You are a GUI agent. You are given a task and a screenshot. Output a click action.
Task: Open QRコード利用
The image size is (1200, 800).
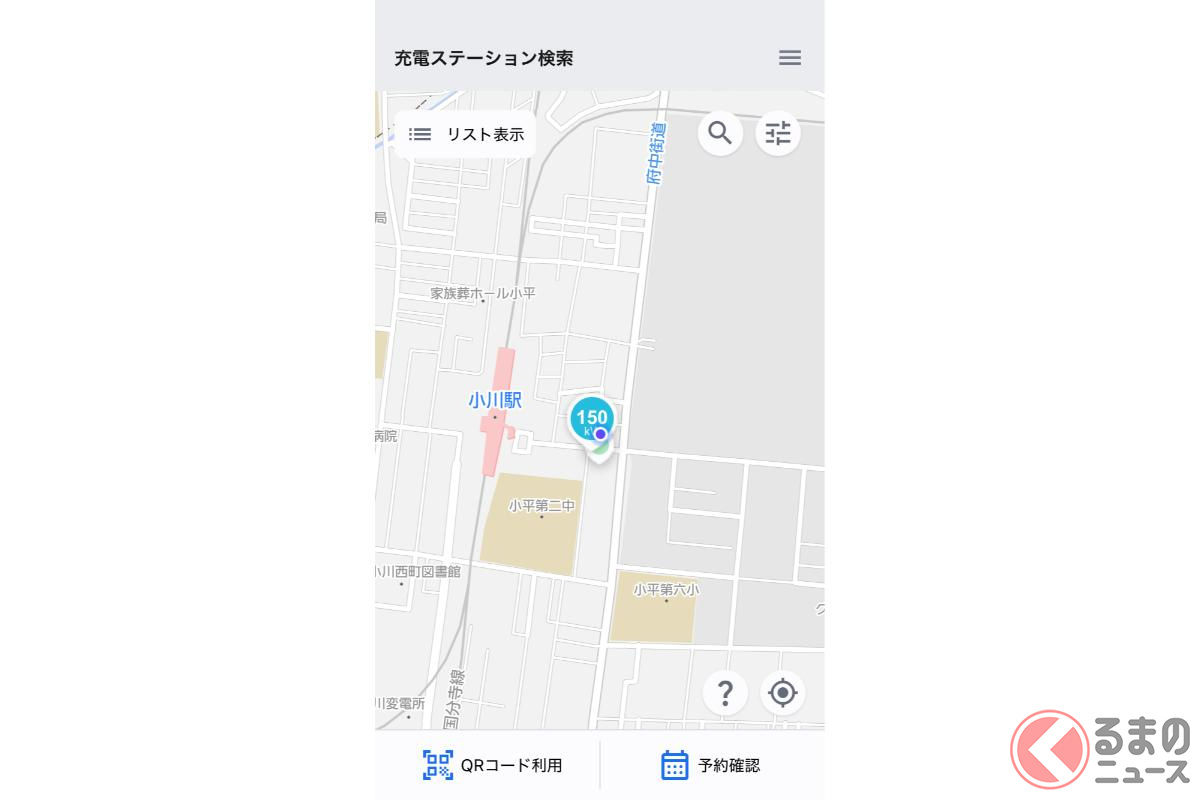492,765
